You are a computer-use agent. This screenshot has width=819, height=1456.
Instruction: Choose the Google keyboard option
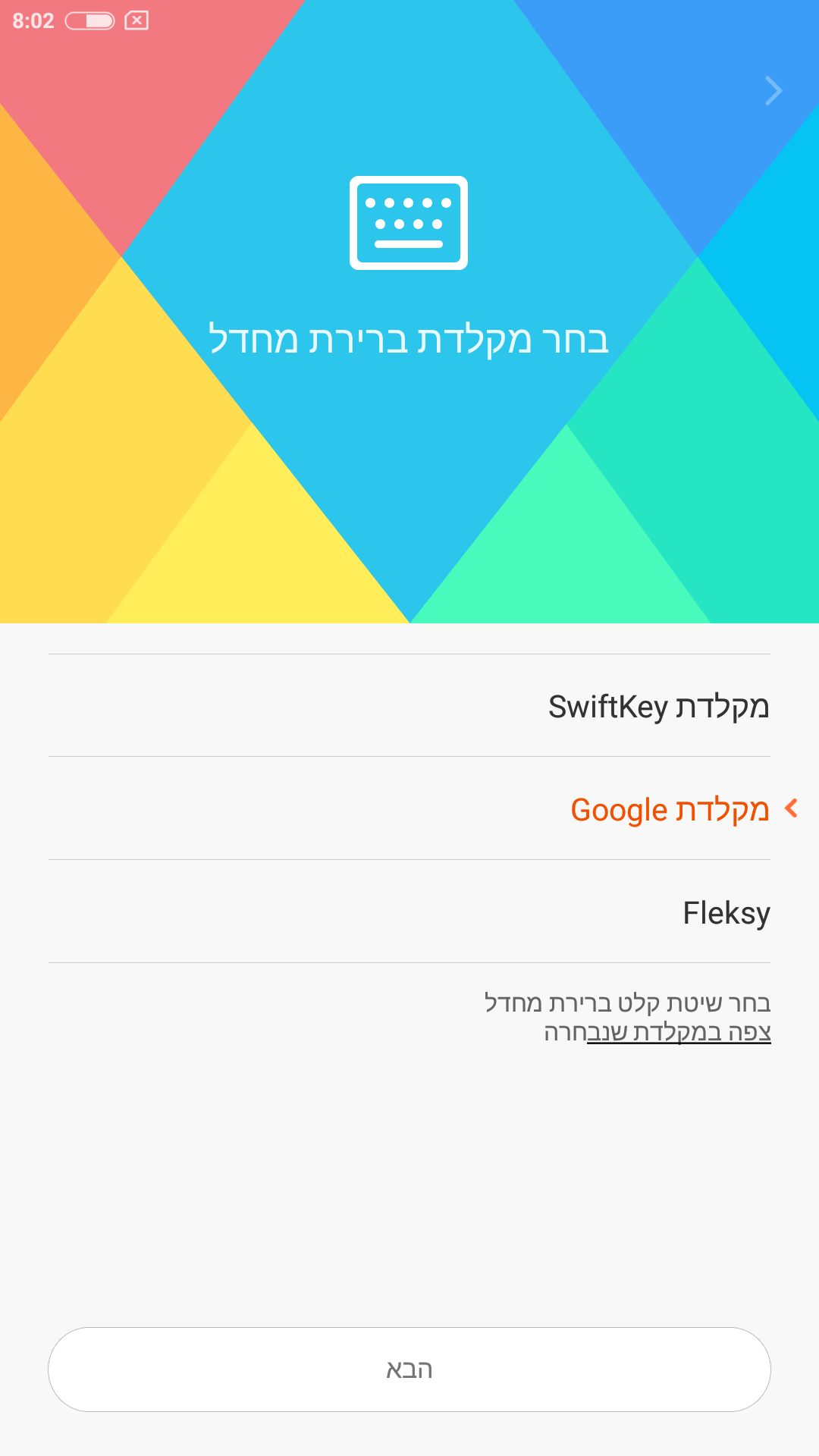(670, 810)
